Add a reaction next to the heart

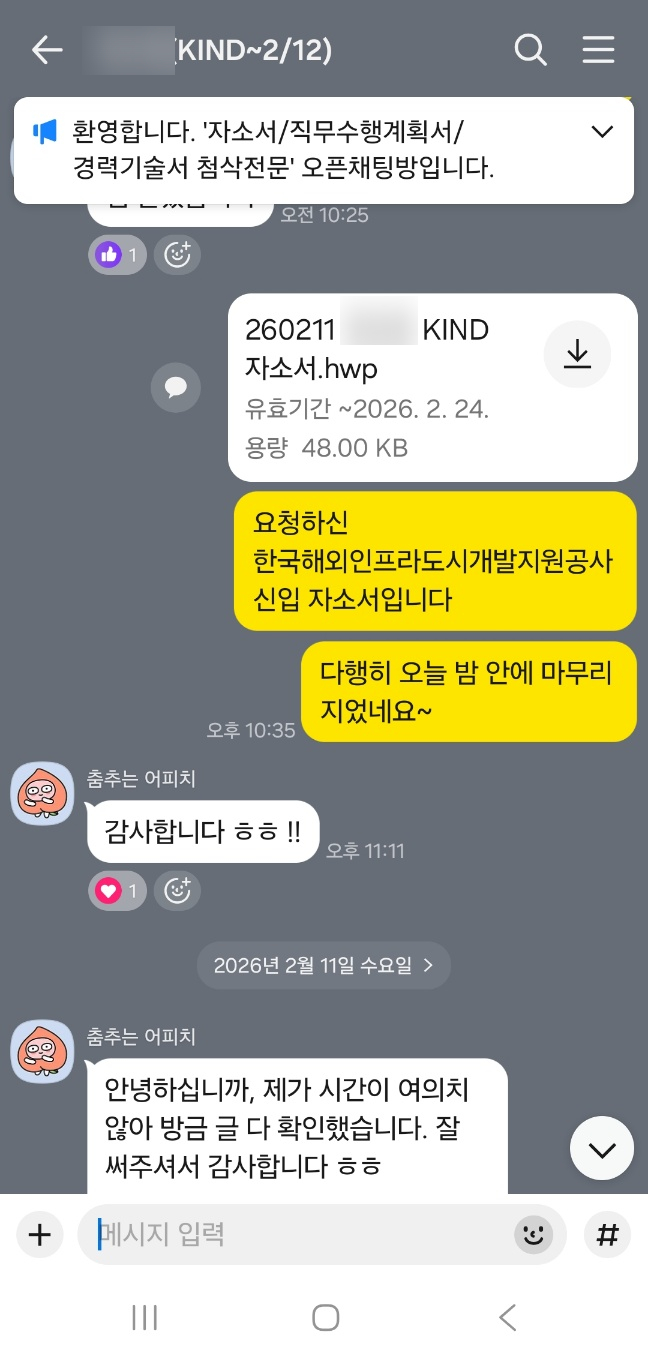pos(177,890)
